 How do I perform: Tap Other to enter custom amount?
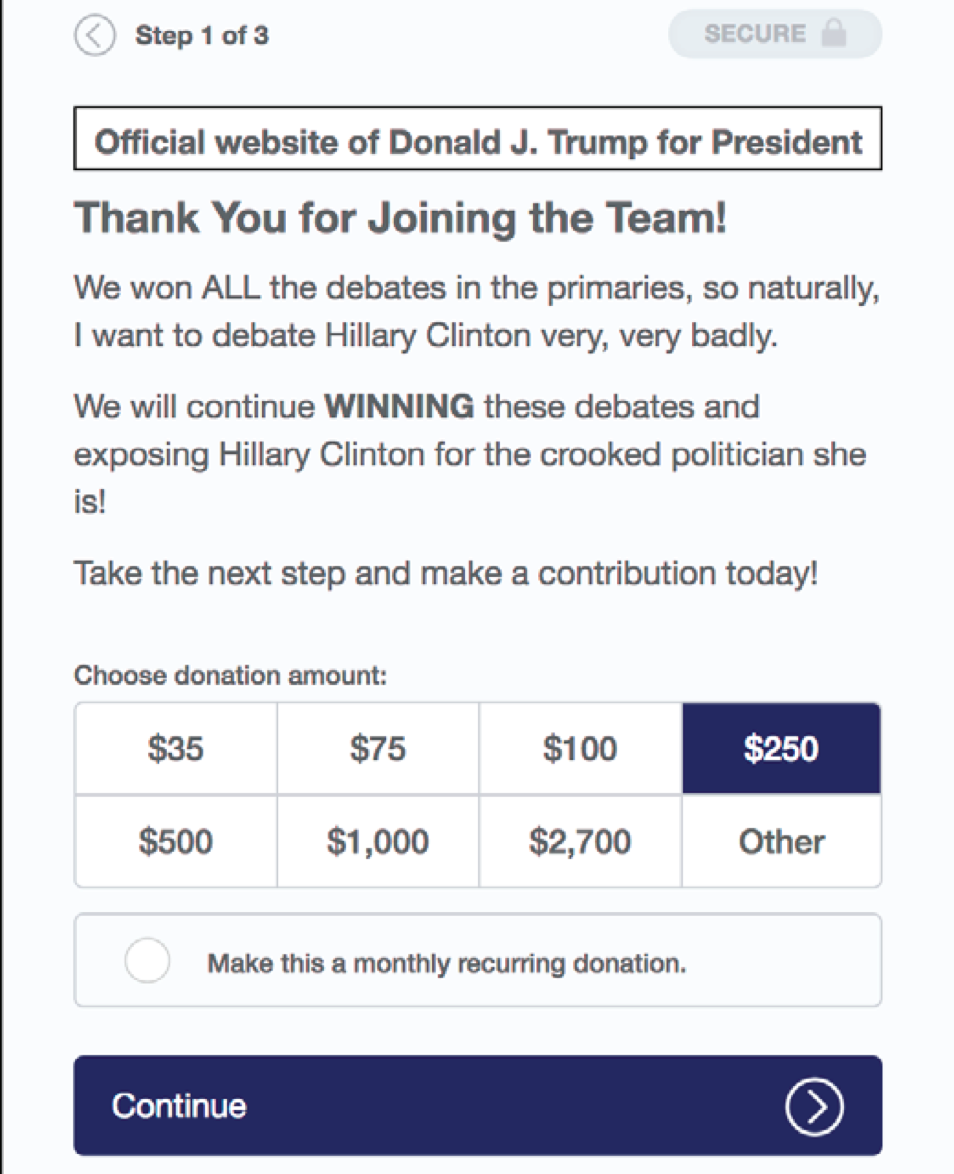point(781,842)
